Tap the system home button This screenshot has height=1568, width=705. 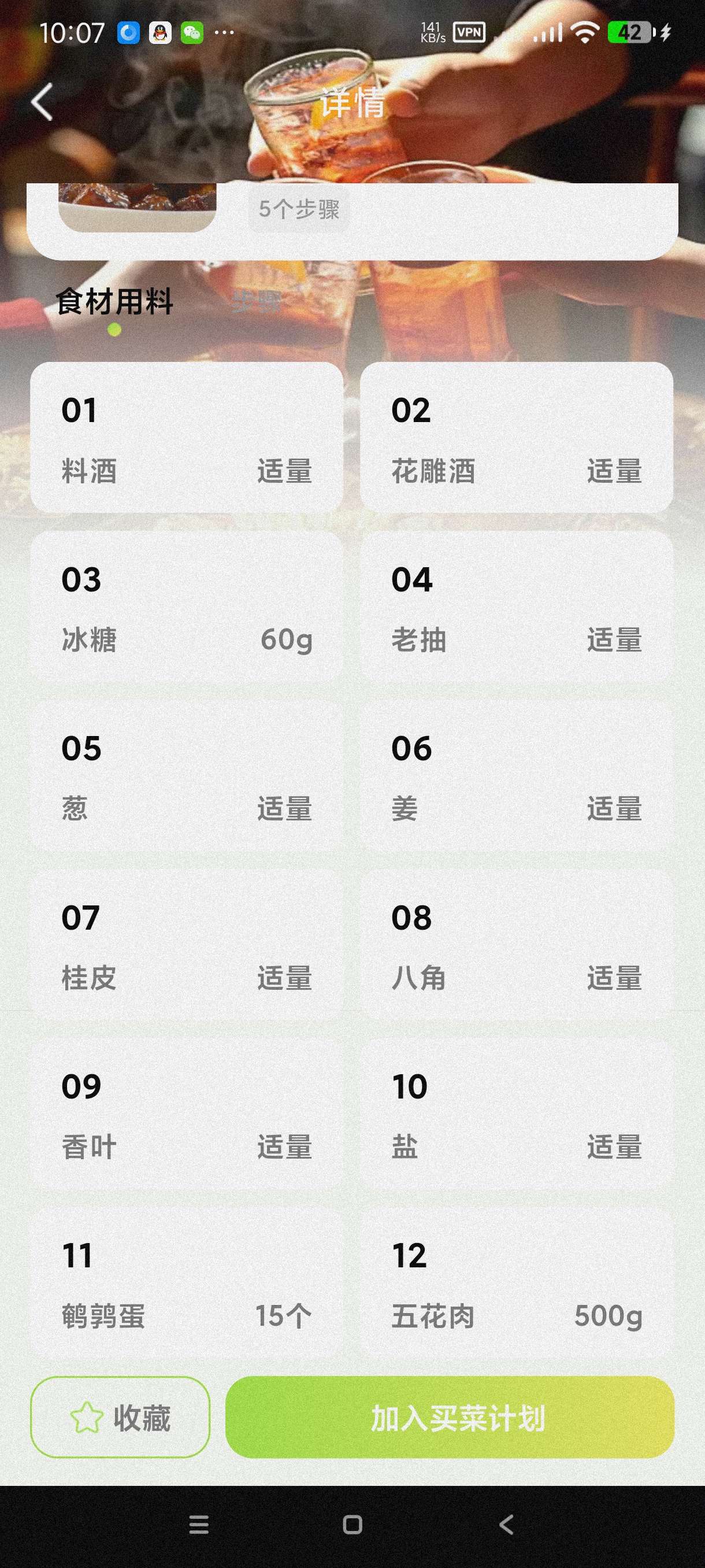coord(352,1525)
